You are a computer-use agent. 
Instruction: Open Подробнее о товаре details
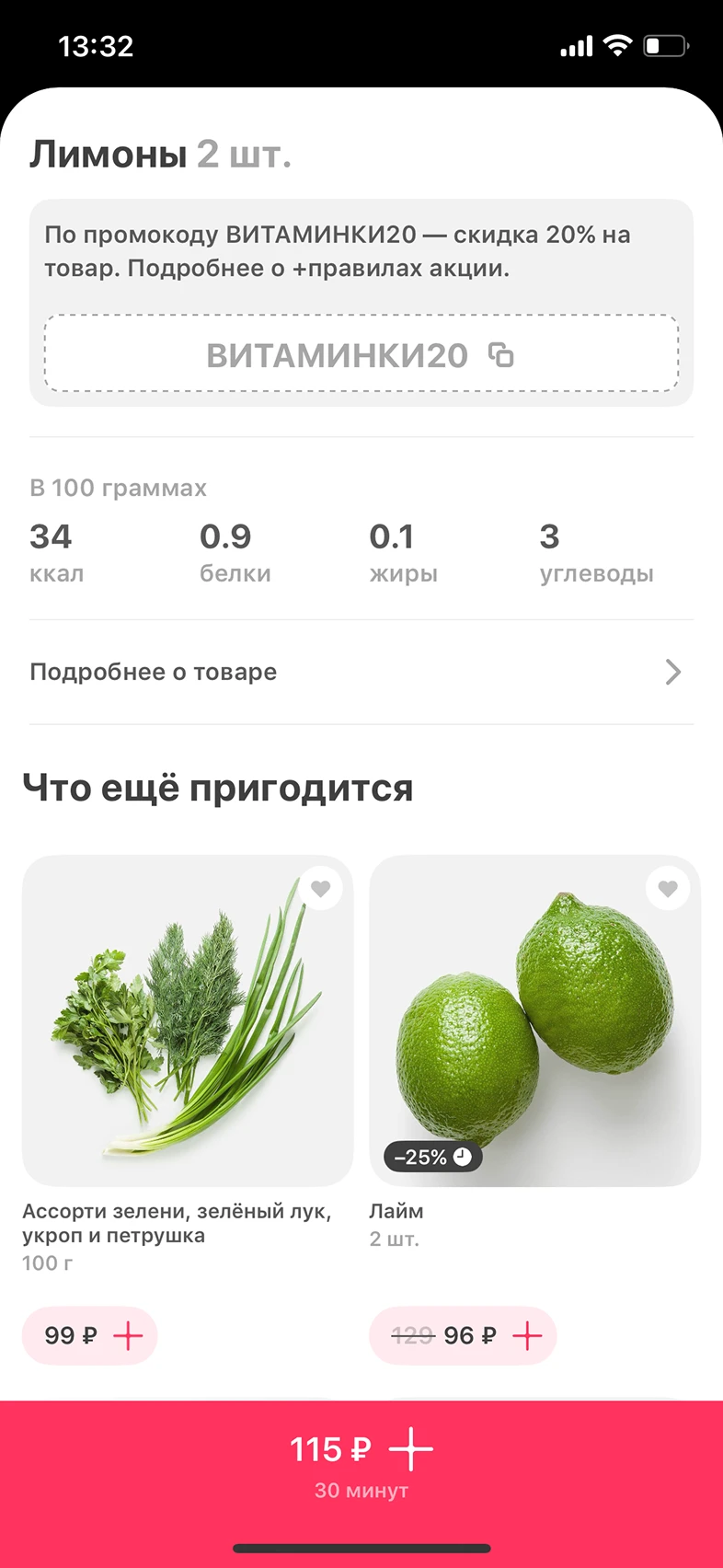click(361, 672)
